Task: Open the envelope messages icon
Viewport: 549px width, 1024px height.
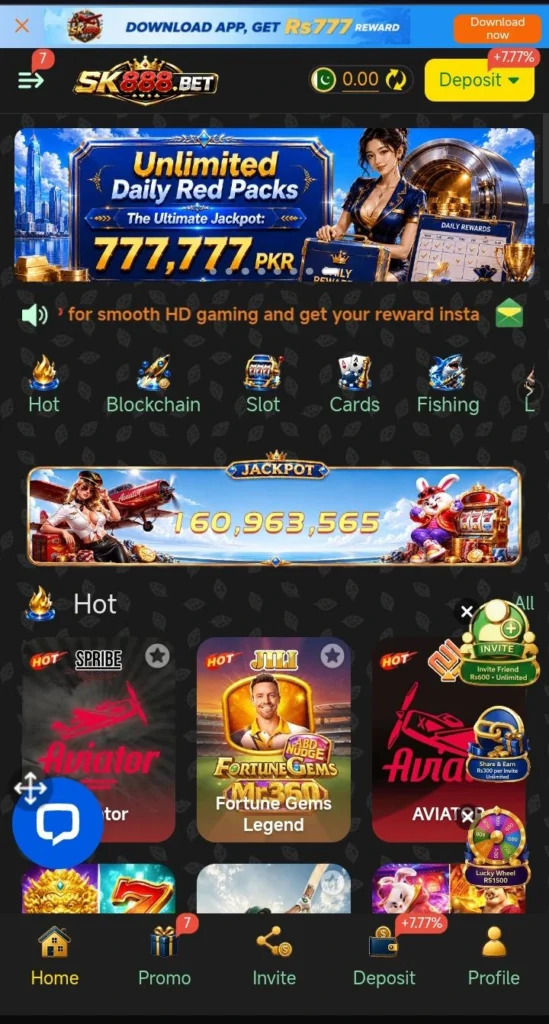Action: 509,314
